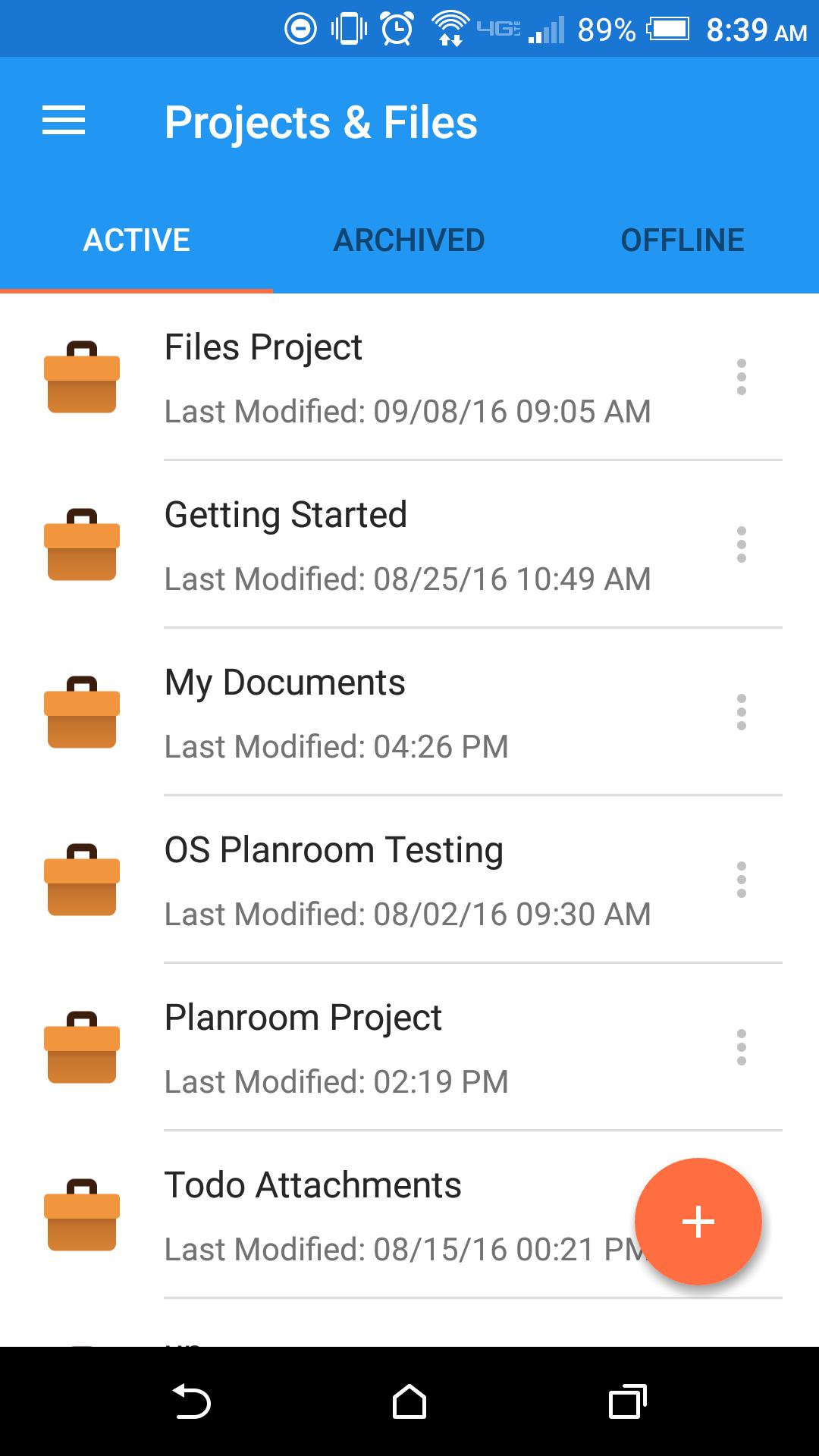Select the Planroom Project briefcase icon
This screenshot has width=819, height=1456.
(82, 1047)
